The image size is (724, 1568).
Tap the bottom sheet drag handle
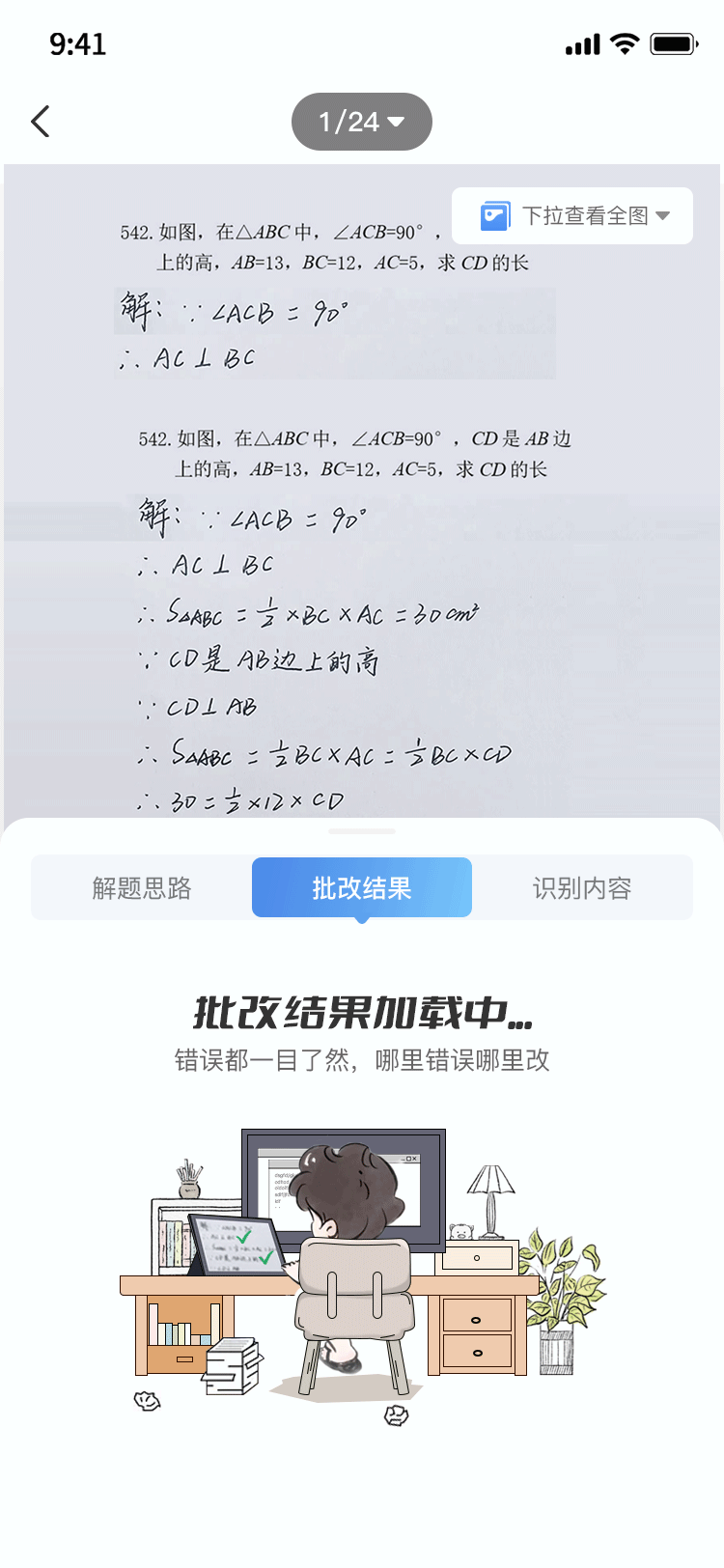click(x=362, y=832)
